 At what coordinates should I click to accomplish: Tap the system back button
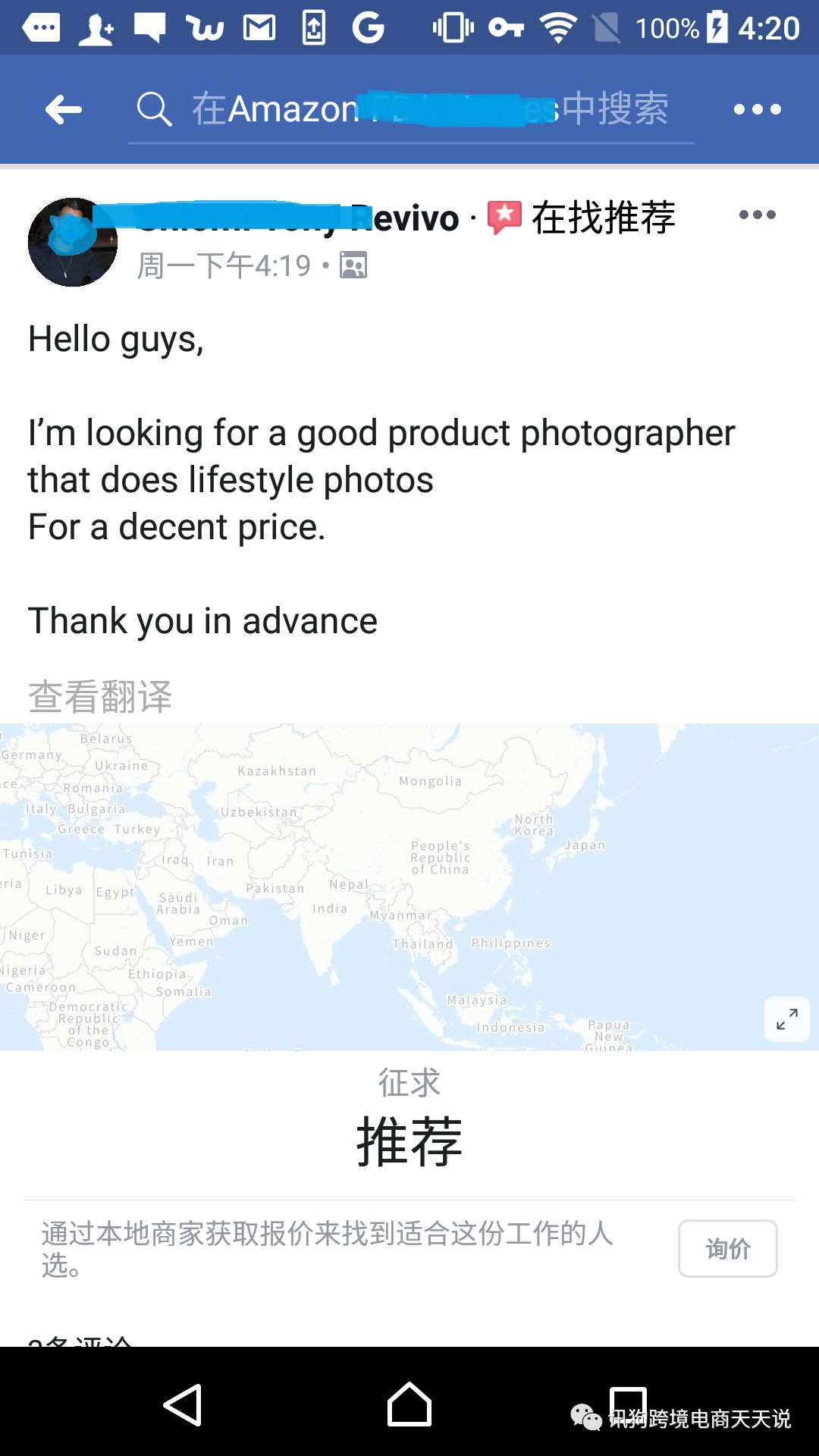[183, 1404]
